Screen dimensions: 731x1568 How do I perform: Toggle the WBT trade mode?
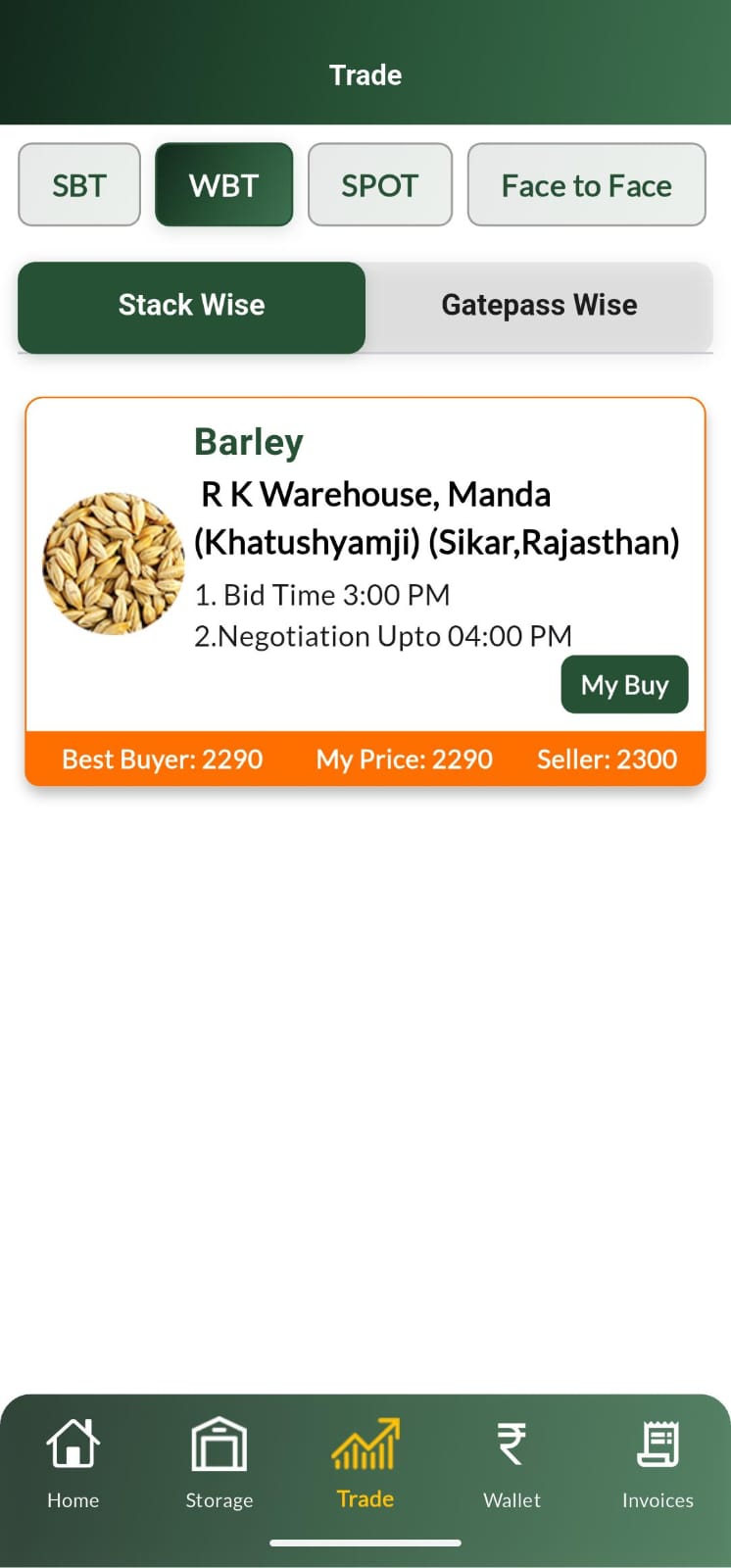(223, 184)
